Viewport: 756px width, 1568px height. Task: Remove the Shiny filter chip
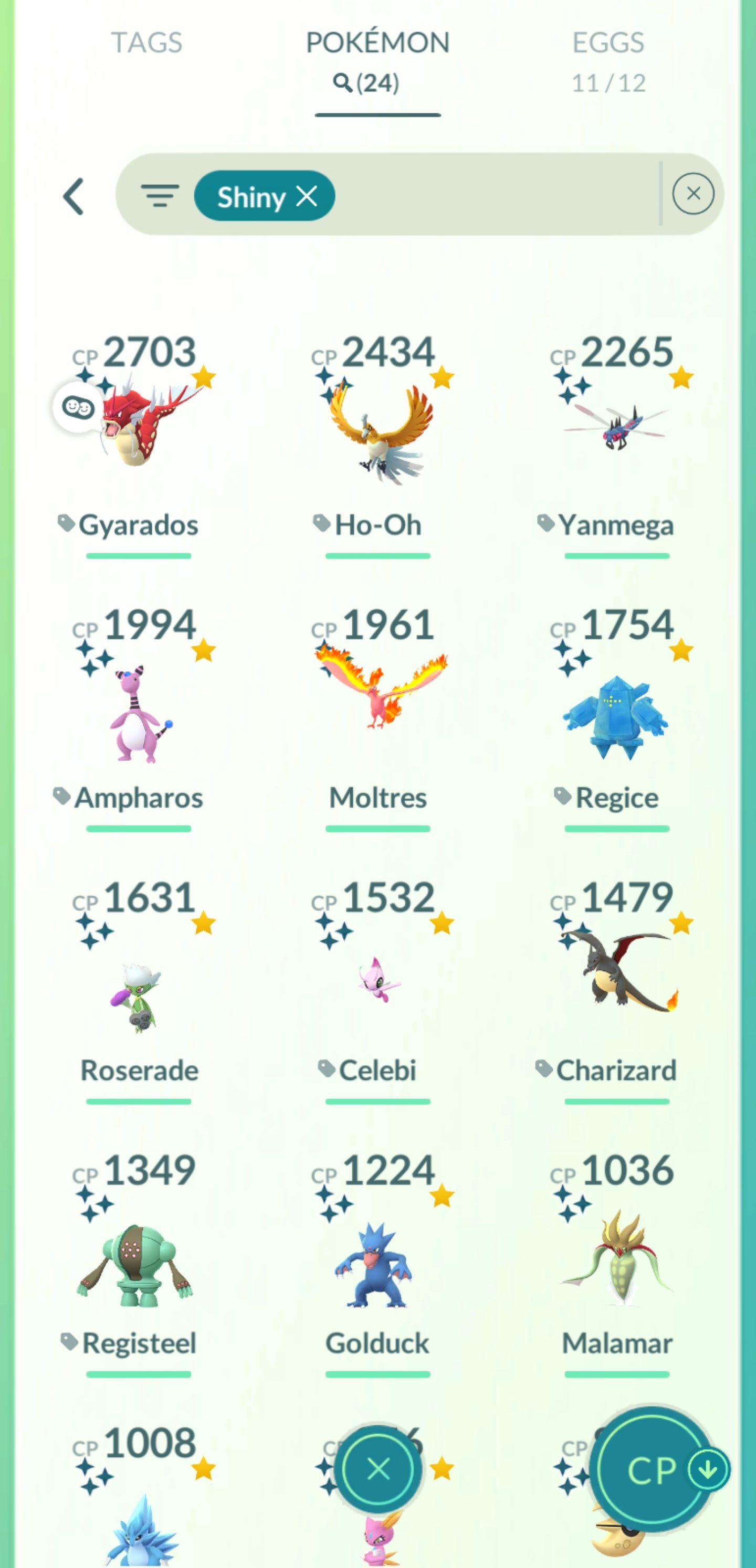[307, 196]
